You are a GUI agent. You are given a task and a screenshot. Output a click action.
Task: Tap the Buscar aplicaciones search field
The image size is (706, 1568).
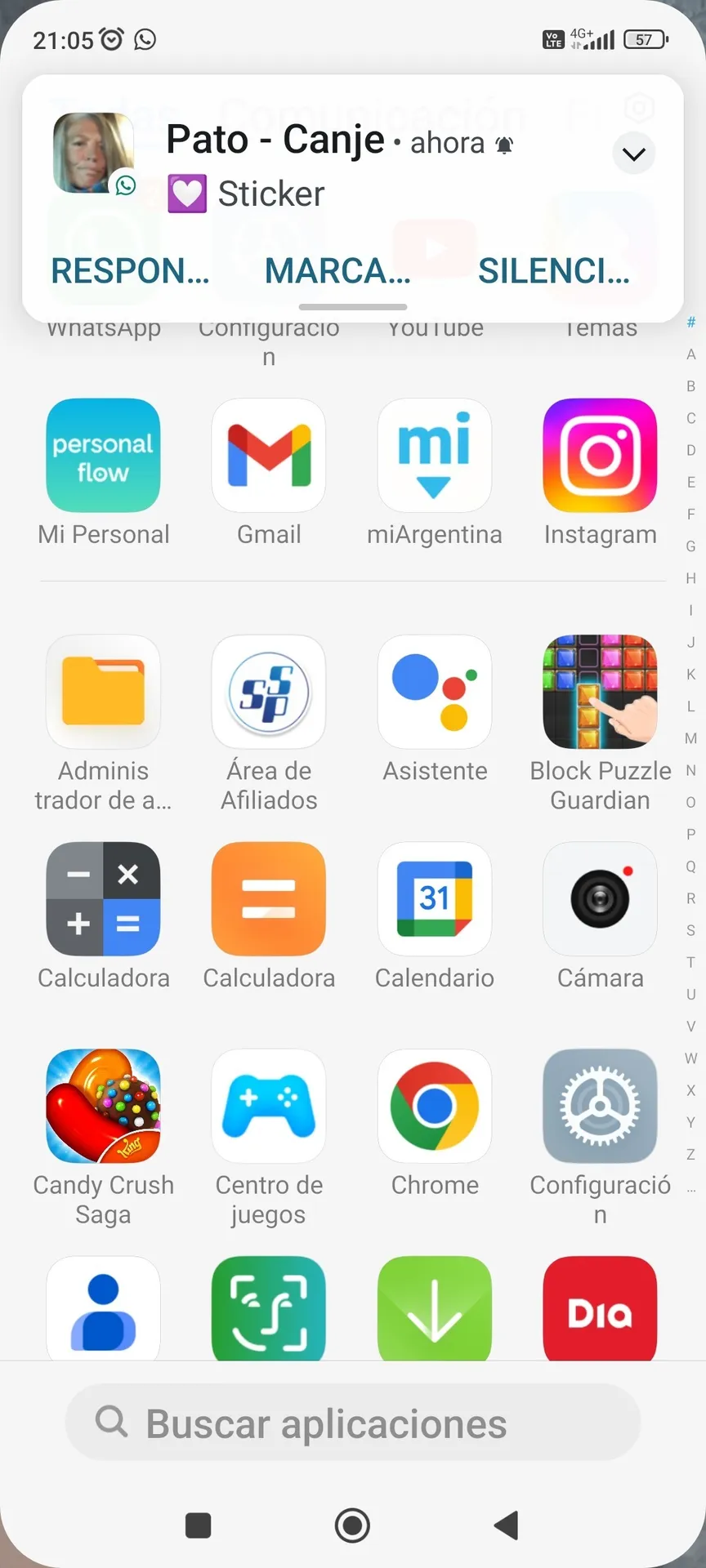[353, 1423]
